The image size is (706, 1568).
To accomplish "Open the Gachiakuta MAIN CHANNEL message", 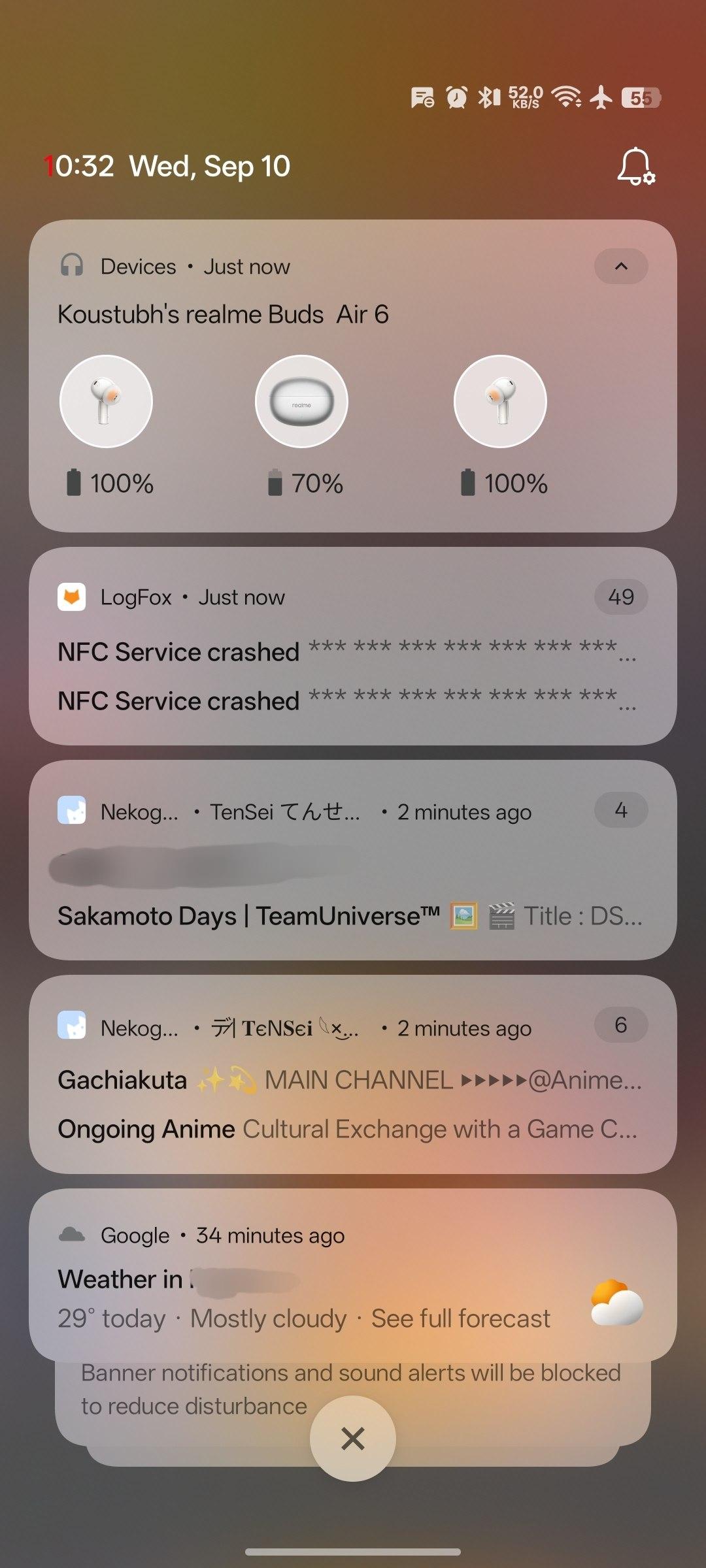I will (350, 1080).
